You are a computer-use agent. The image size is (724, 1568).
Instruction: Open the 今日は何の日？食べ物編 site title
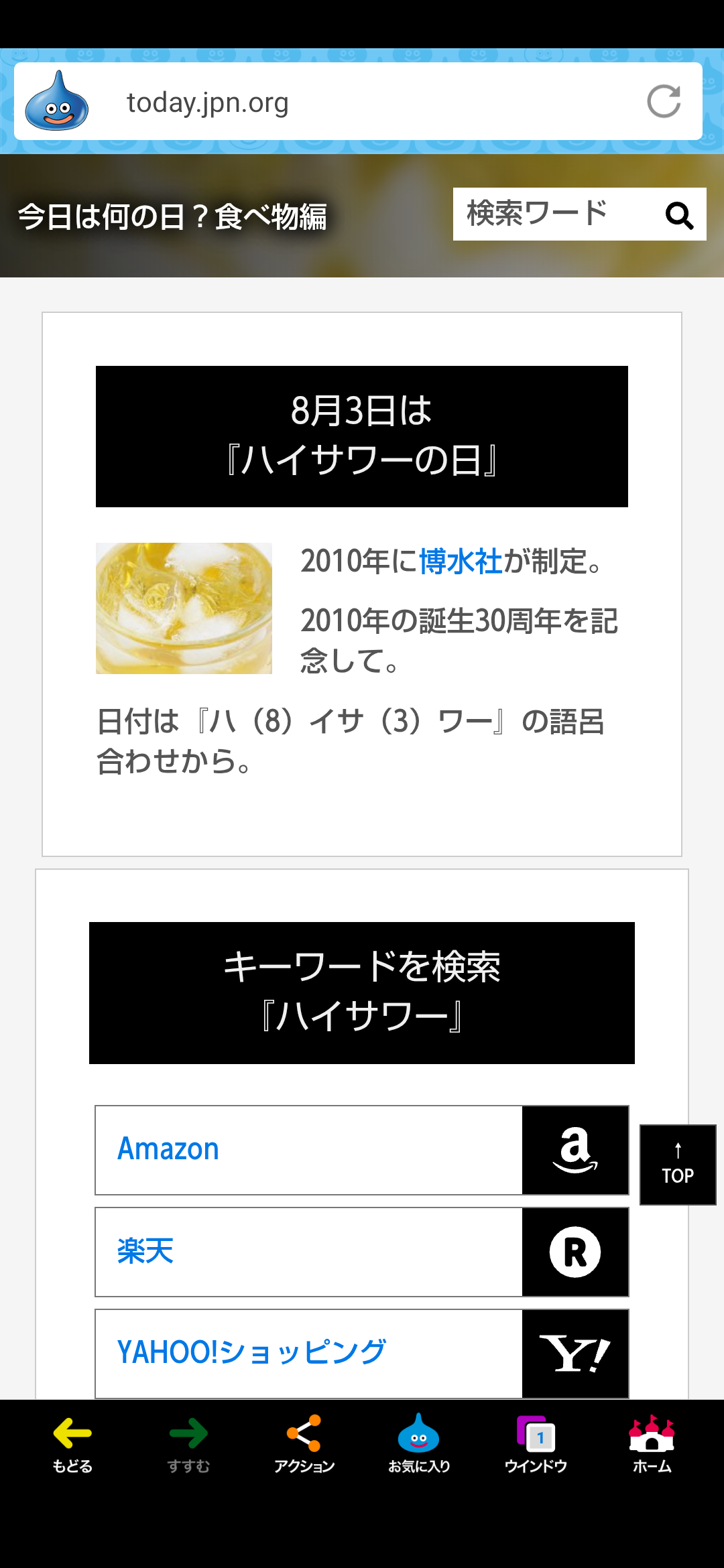[172, 216]
